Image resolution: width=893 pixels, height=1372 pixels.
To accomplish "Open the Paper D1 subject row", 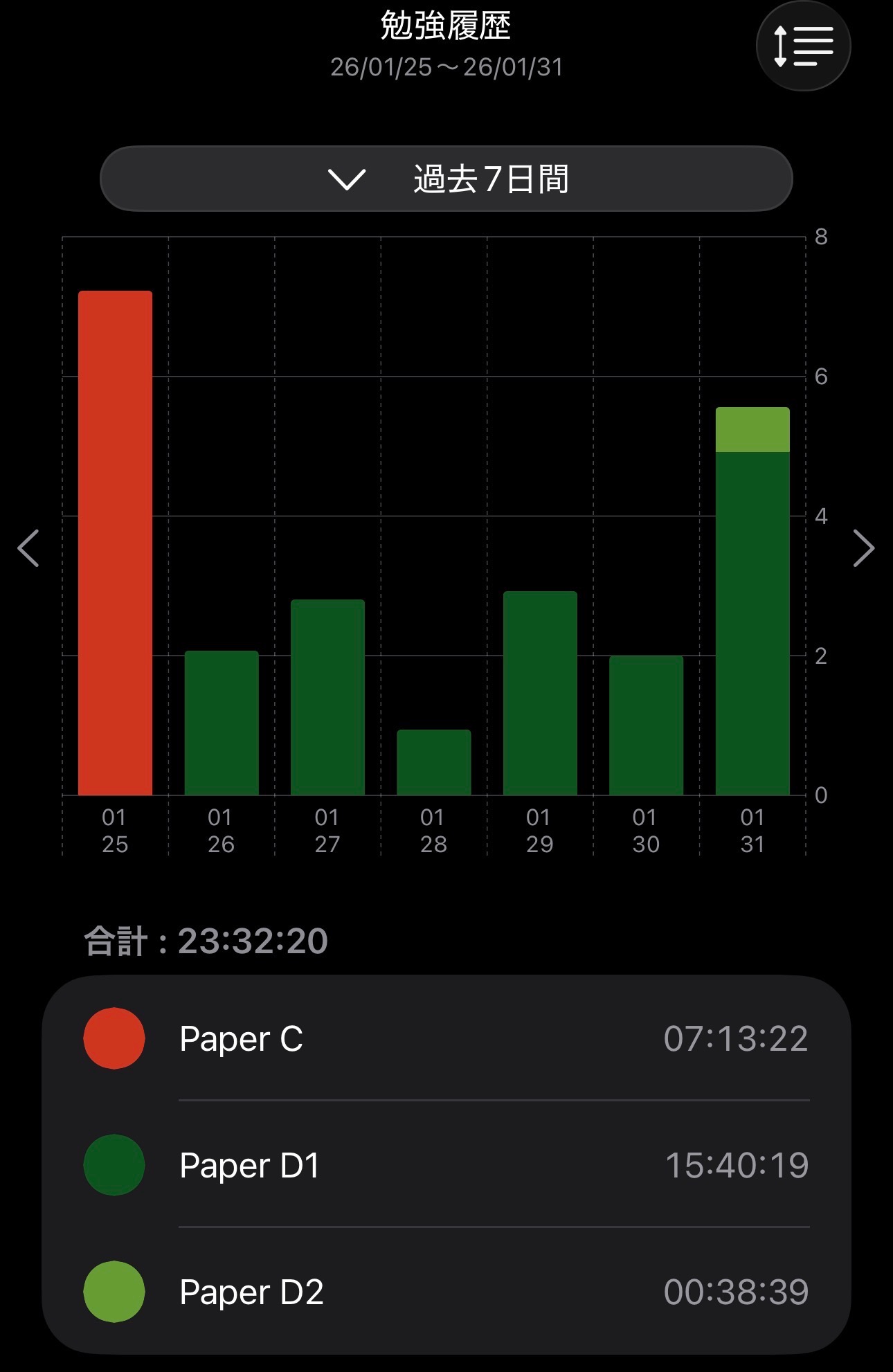I will [x=447, y=1165].
